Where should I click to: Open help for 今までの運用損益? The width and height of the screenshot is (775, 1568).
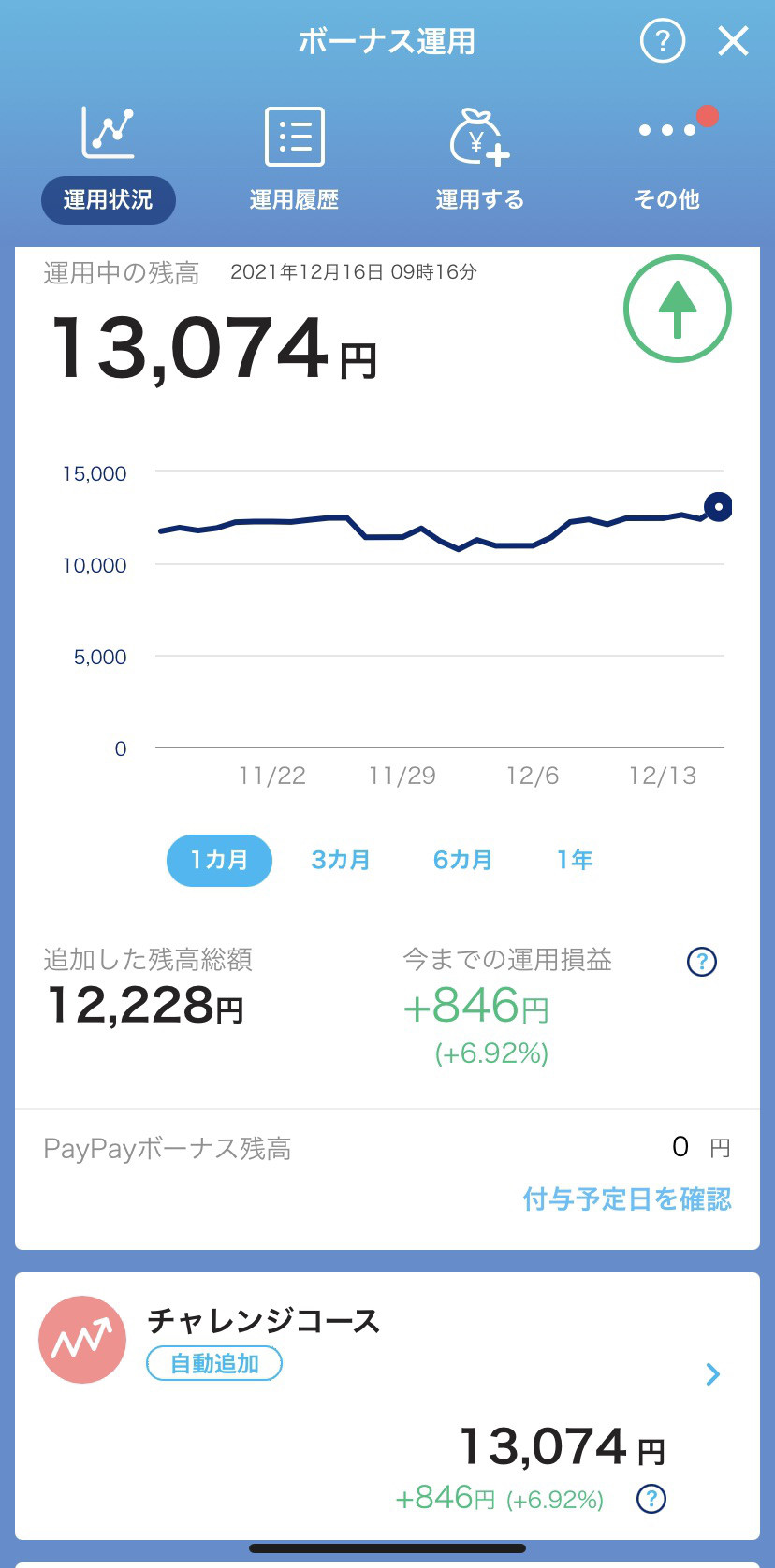point(702,962)
